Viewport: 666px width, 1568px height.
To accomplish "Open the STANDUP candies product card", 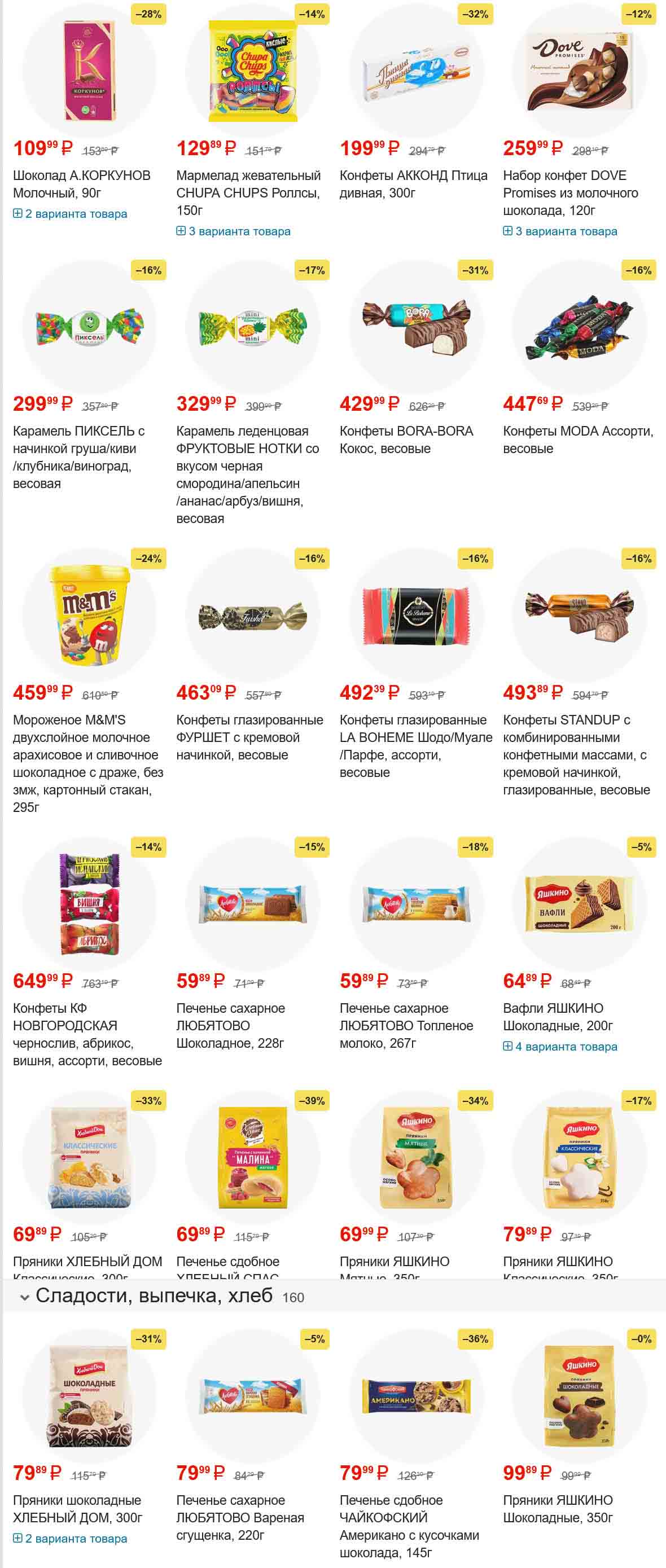I will pyautogui.click(x=576, y=754).
